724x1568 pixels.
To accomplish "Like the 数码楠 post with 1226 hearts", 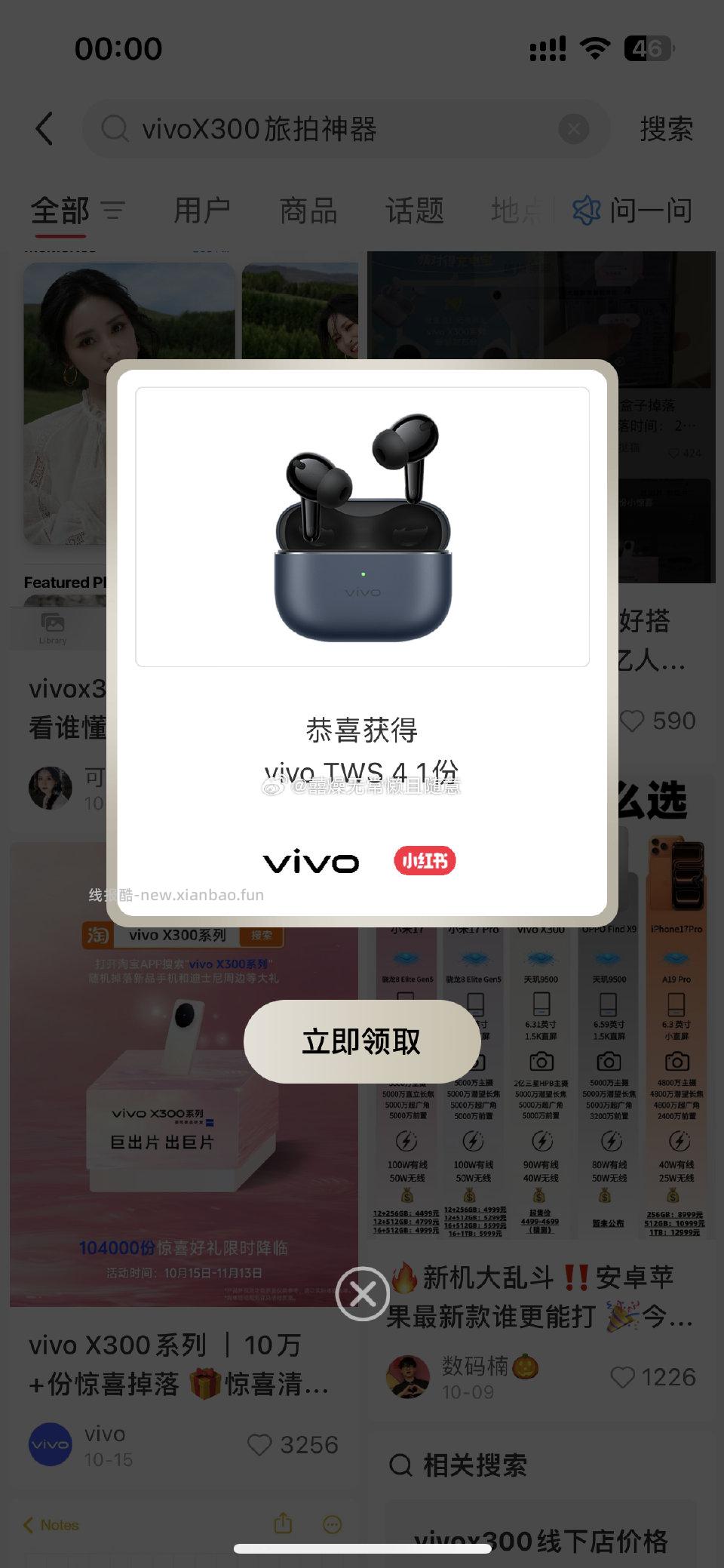I will tap(624, 1376).
